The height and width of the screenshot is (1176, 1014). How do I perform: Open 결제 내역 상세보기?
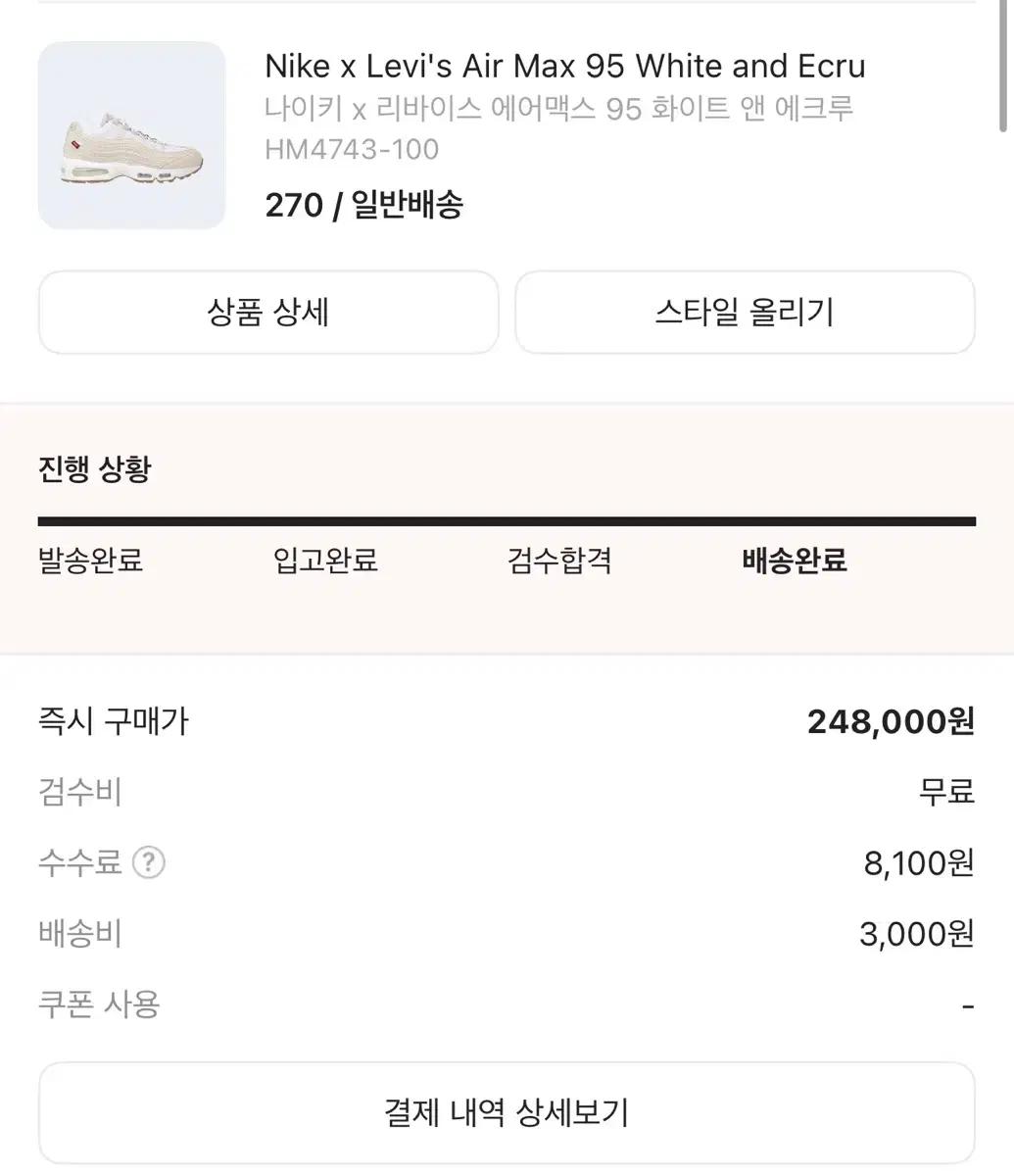tap(507, 1112)
